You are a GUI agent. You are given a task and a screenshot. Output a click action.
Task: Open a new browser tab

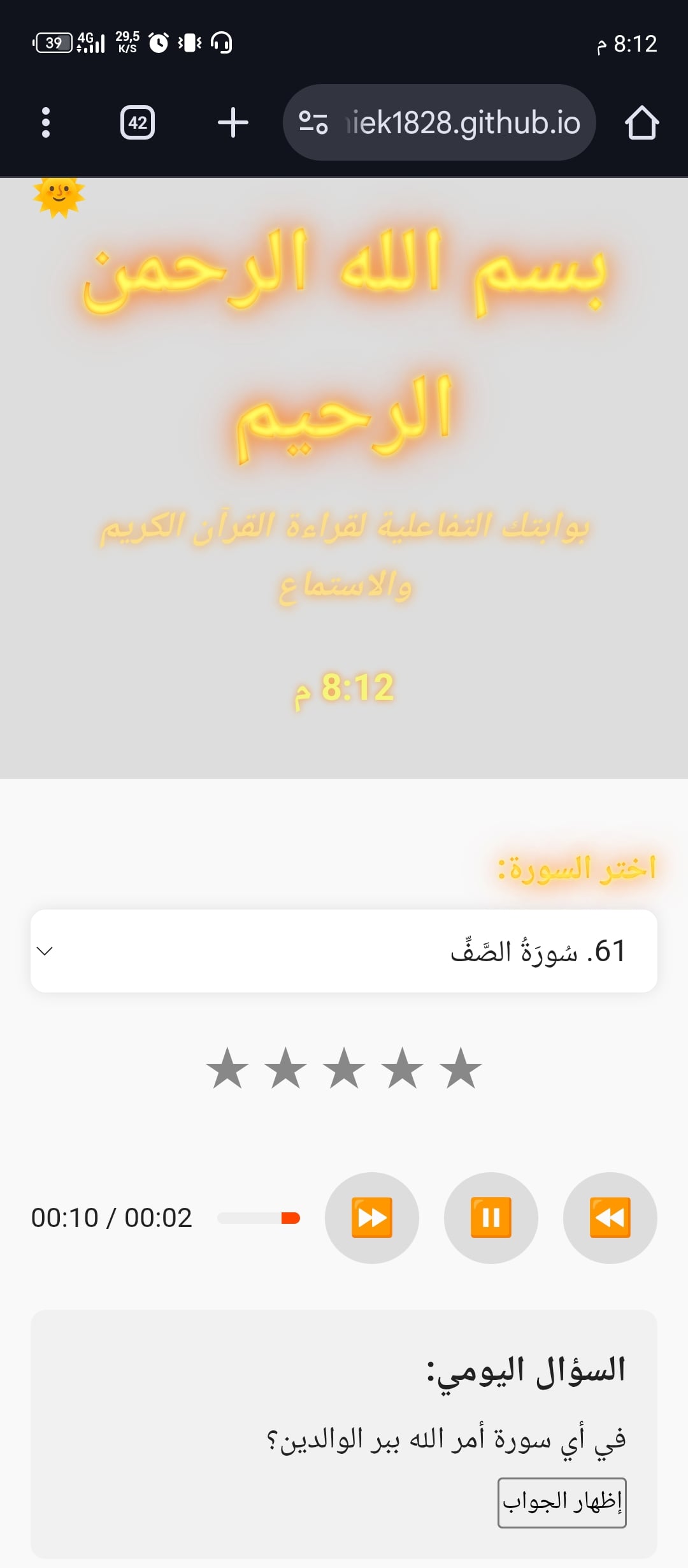click(x=233, y=122)
